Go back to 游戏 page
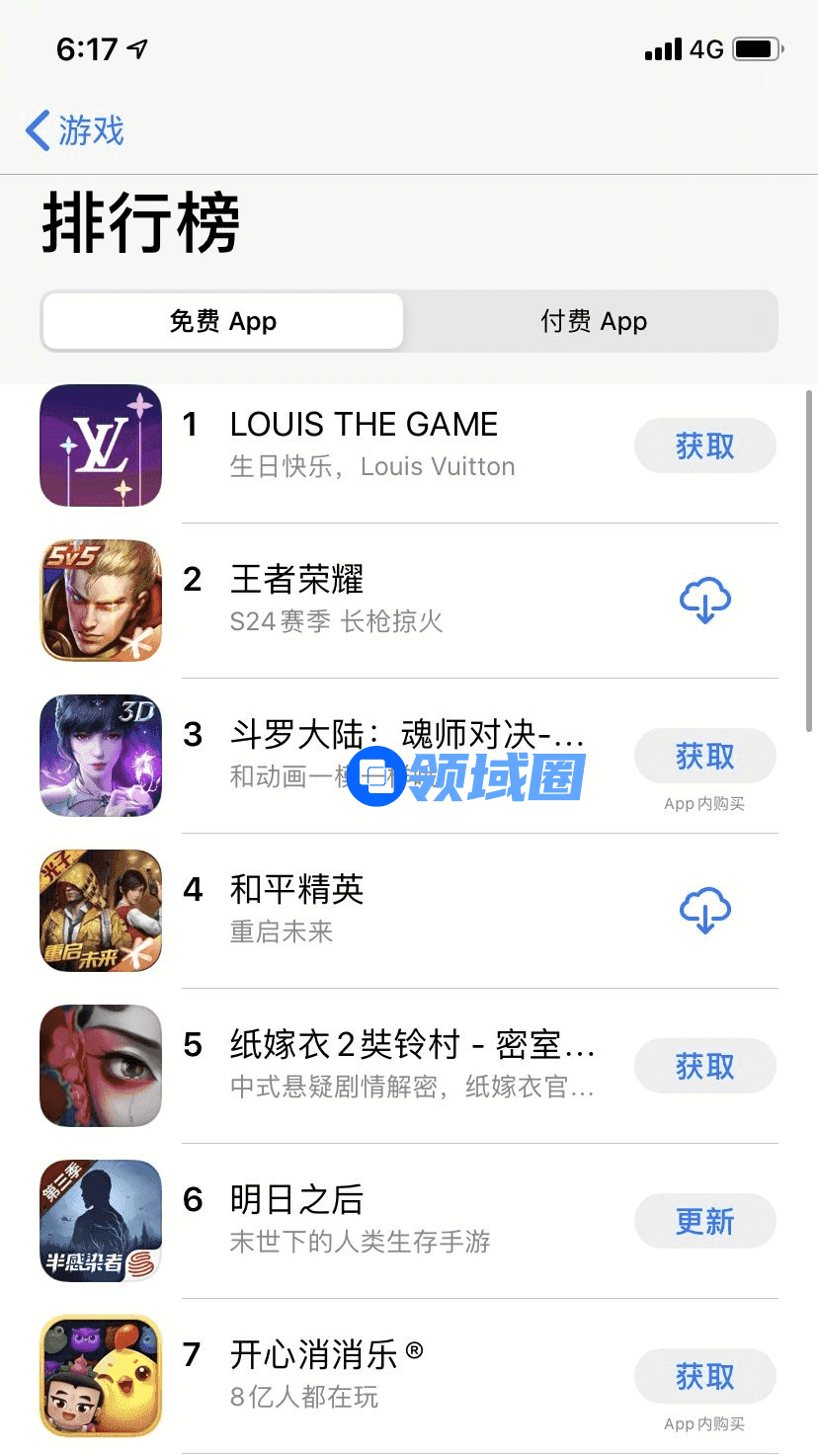Image resolution: width=818 pixels, height=1456 pixels. click(x=75, y=130)
